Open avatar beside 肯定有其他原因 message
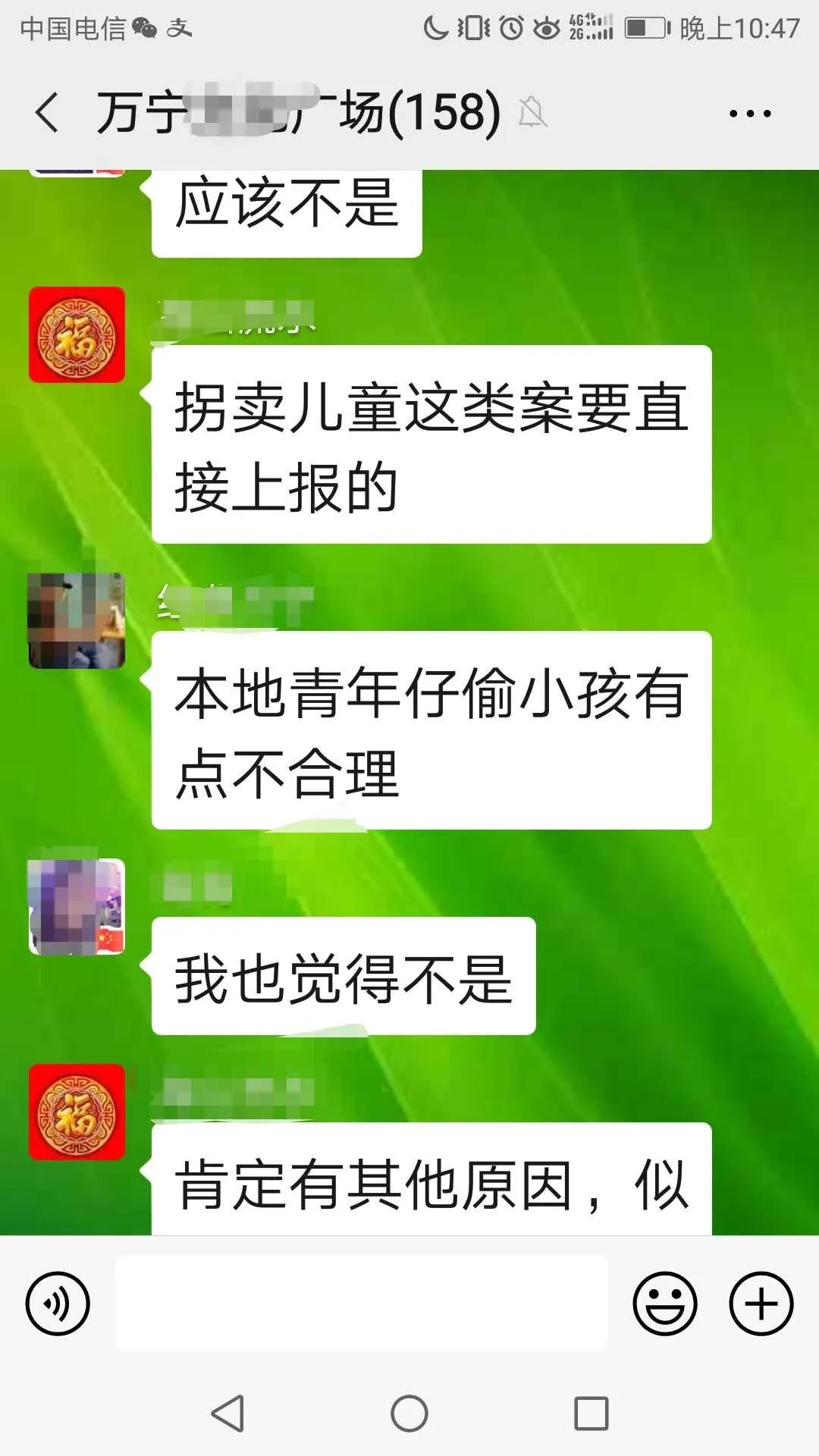This screenshot has width=819, height=1456. 77,1112
